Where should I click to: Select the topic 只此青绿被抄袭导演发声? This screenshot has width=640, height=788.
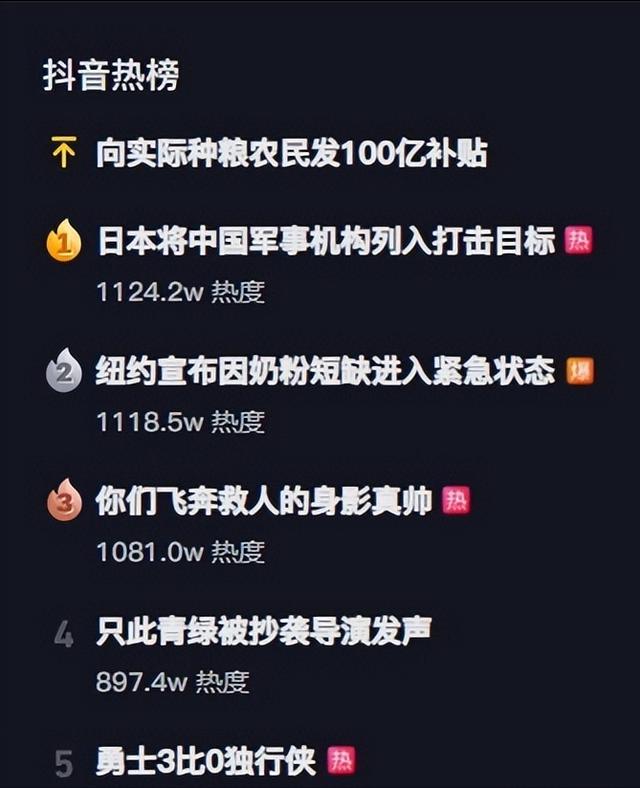click(264, 632)
